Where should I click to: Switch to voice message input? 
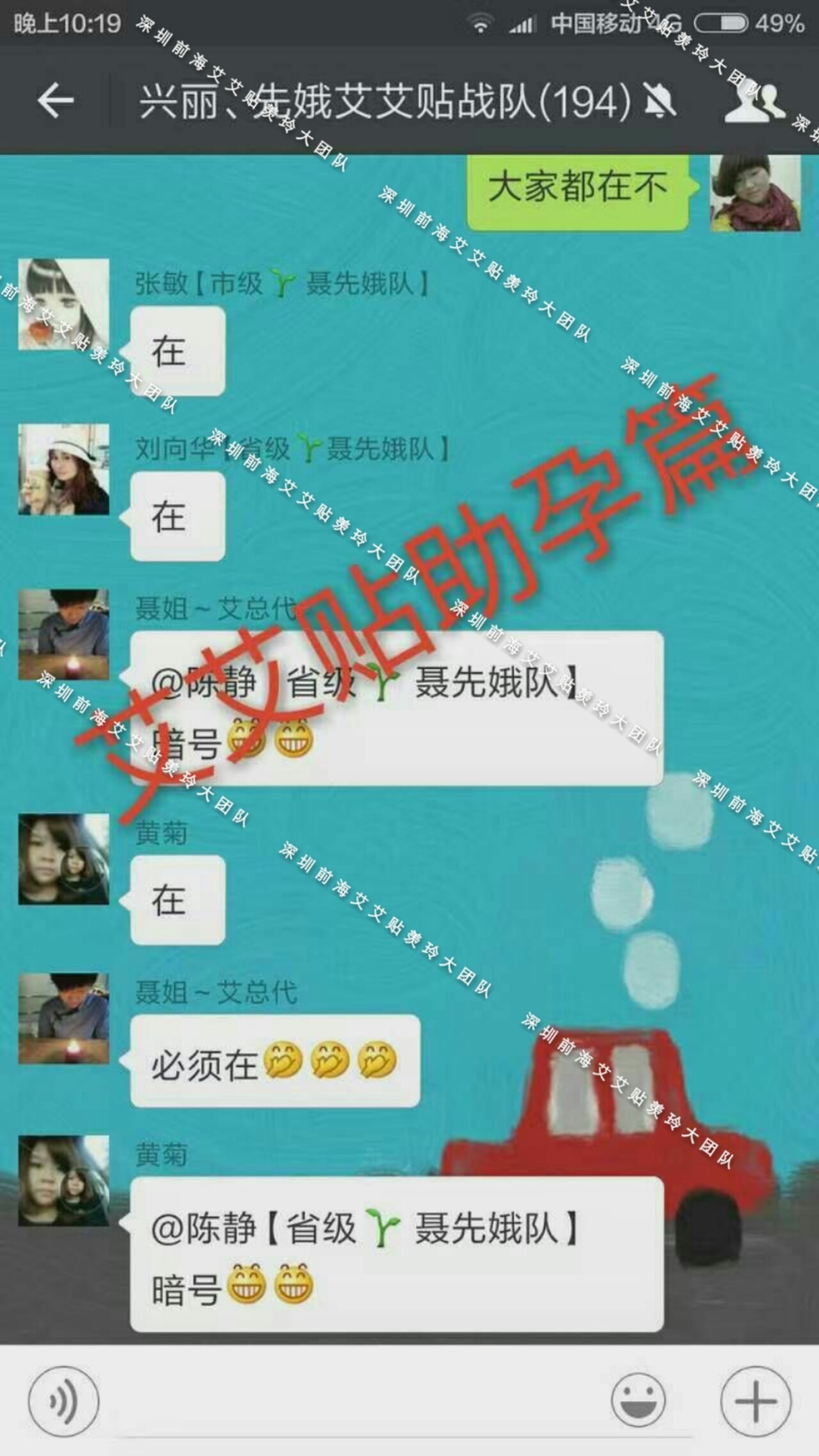63,1402
